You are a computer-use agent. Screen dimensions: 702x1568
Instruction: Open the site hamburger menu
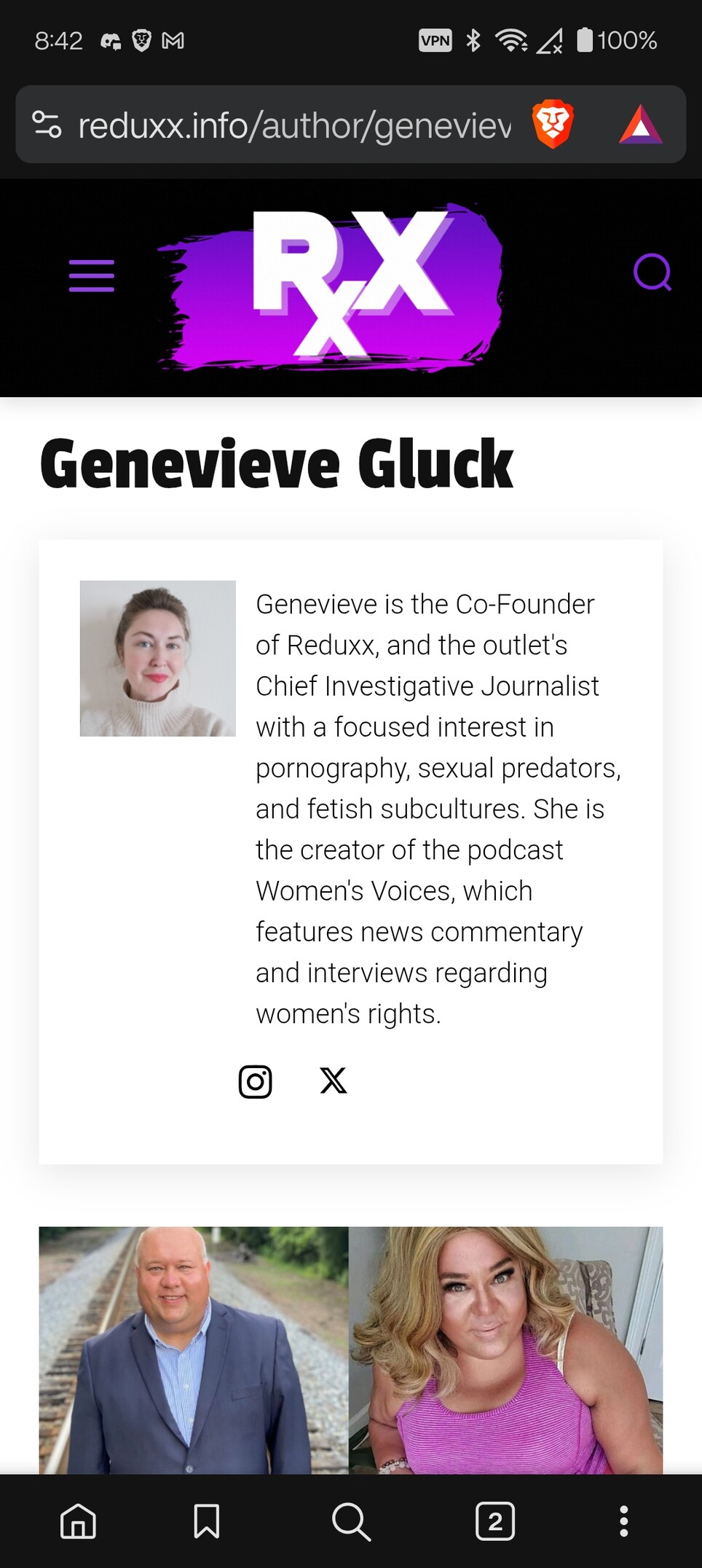tap(92, 275)
